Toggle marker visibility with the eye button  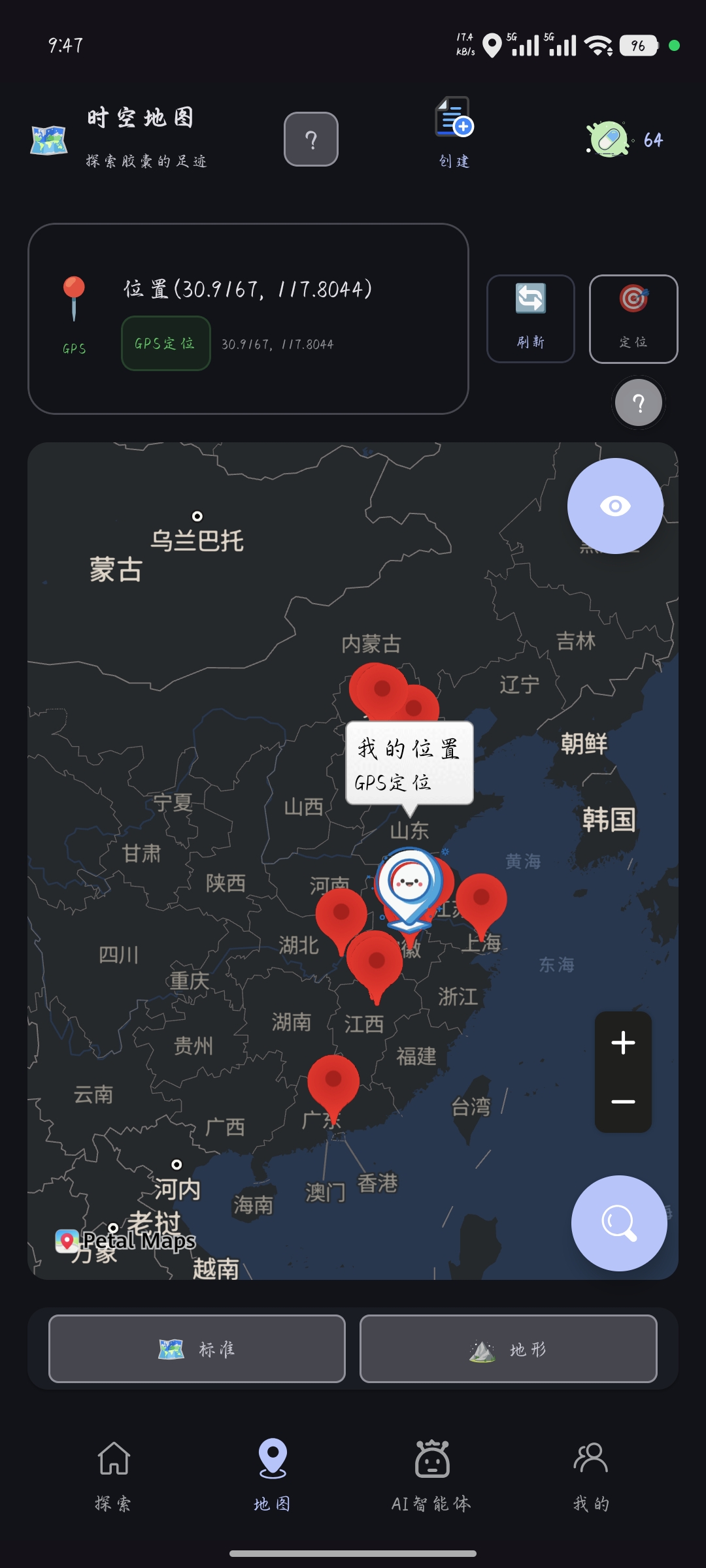(615, 506)
